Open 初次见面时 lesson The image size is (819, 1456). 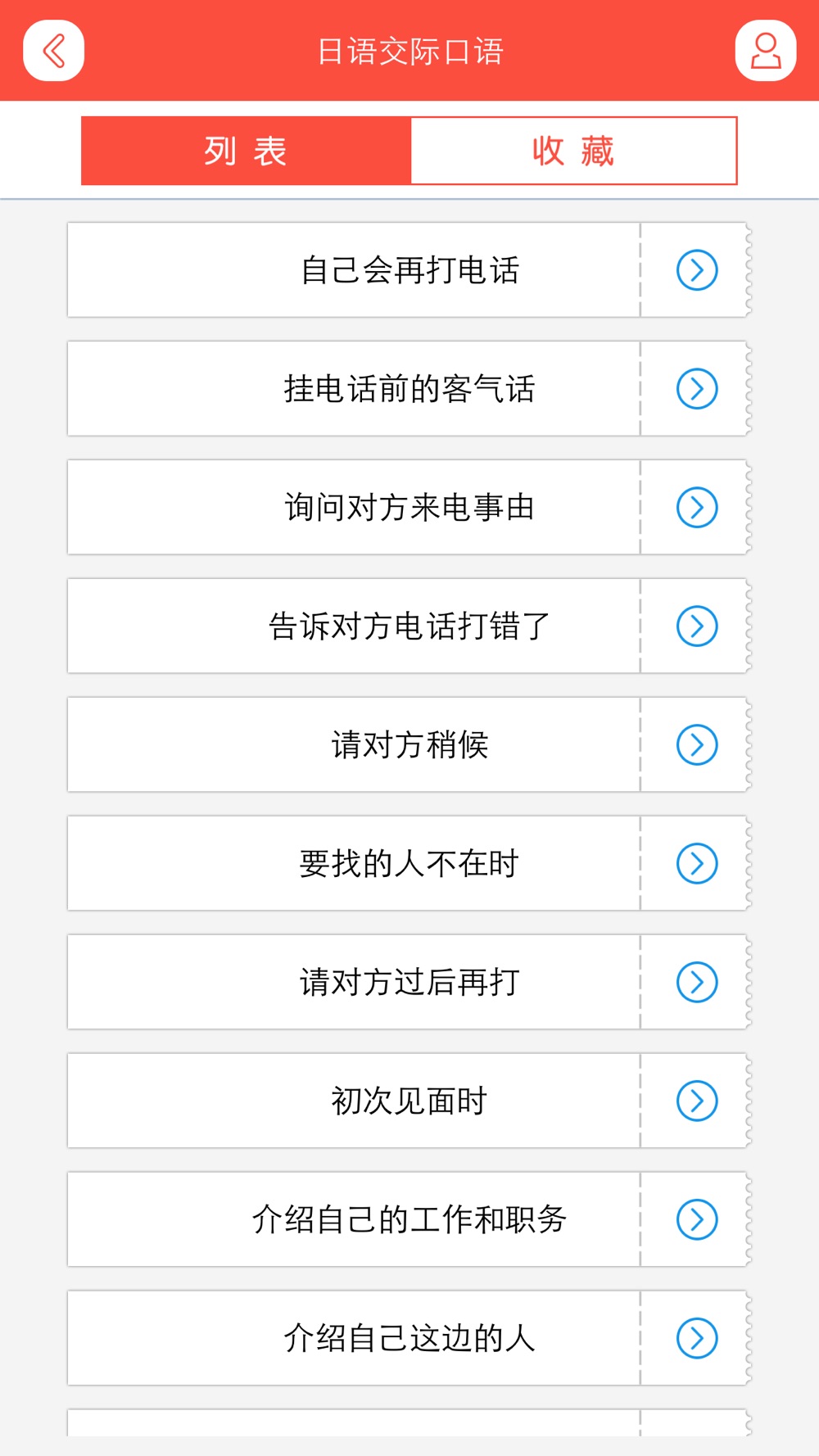point(408,1101)
